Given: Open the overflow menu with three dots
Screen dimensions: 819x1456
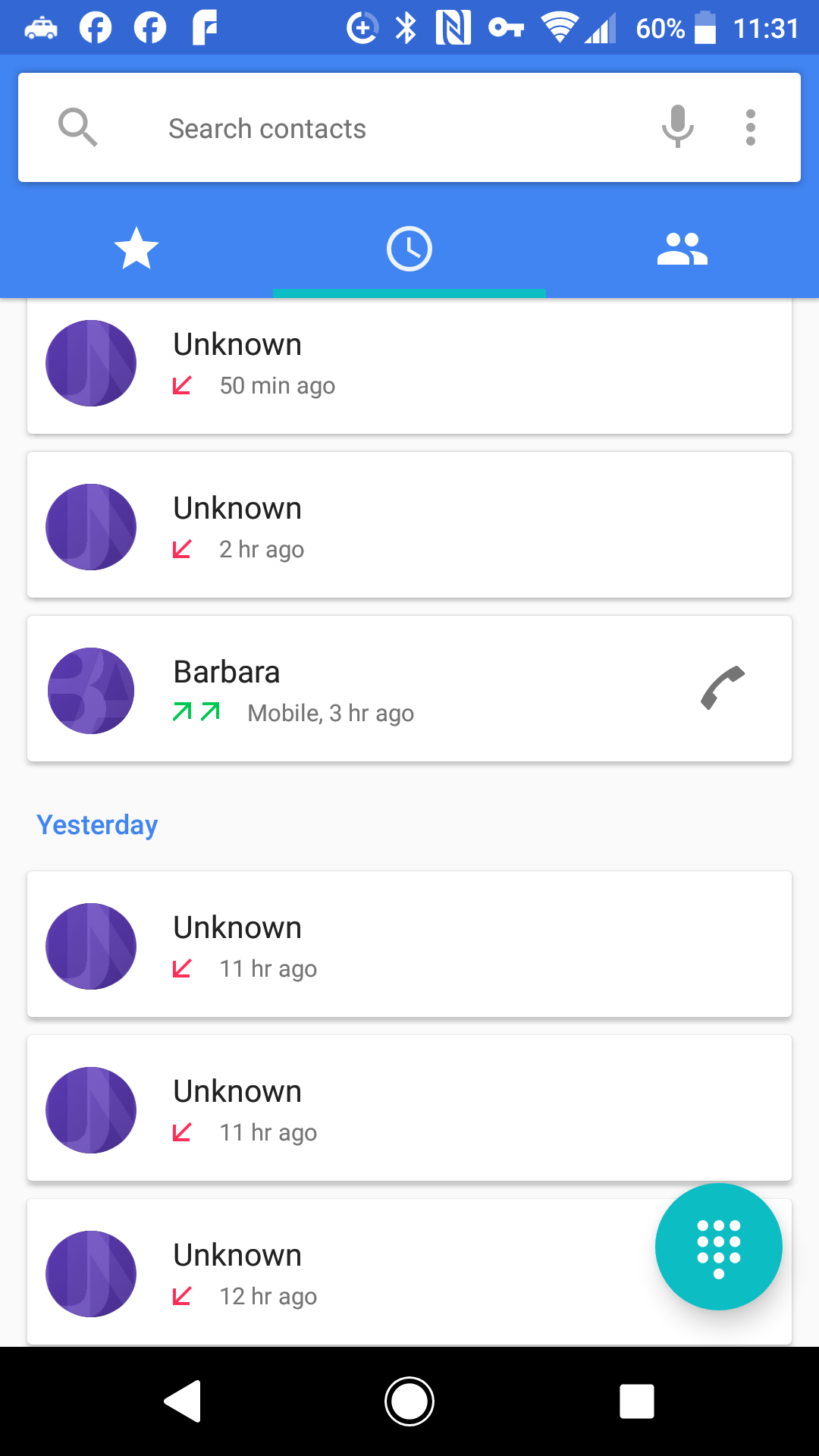Looking at the screenshot, I should click(x=750, y=127).
